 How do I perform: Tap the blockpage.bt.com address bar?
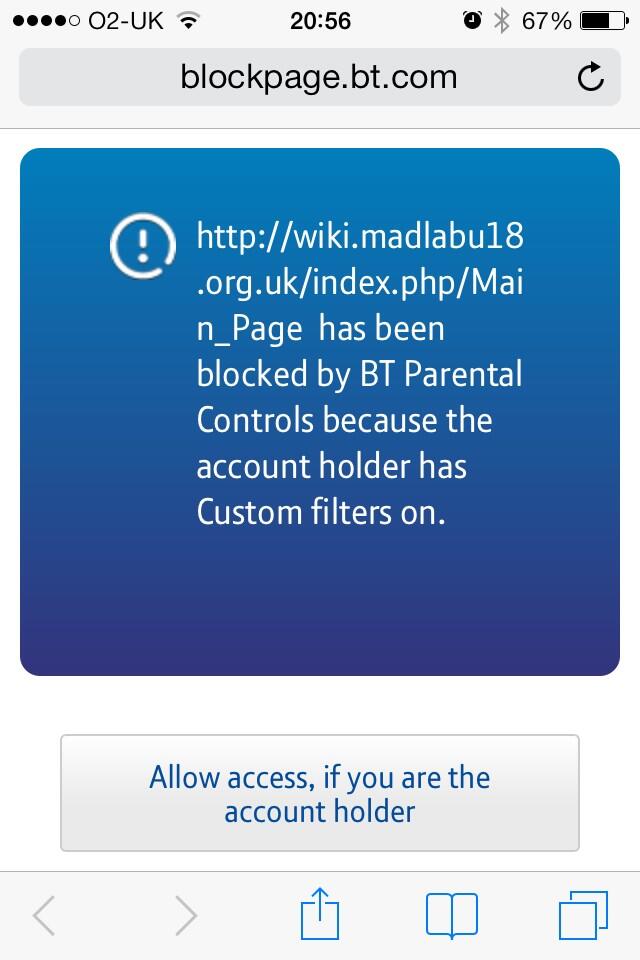318,77
